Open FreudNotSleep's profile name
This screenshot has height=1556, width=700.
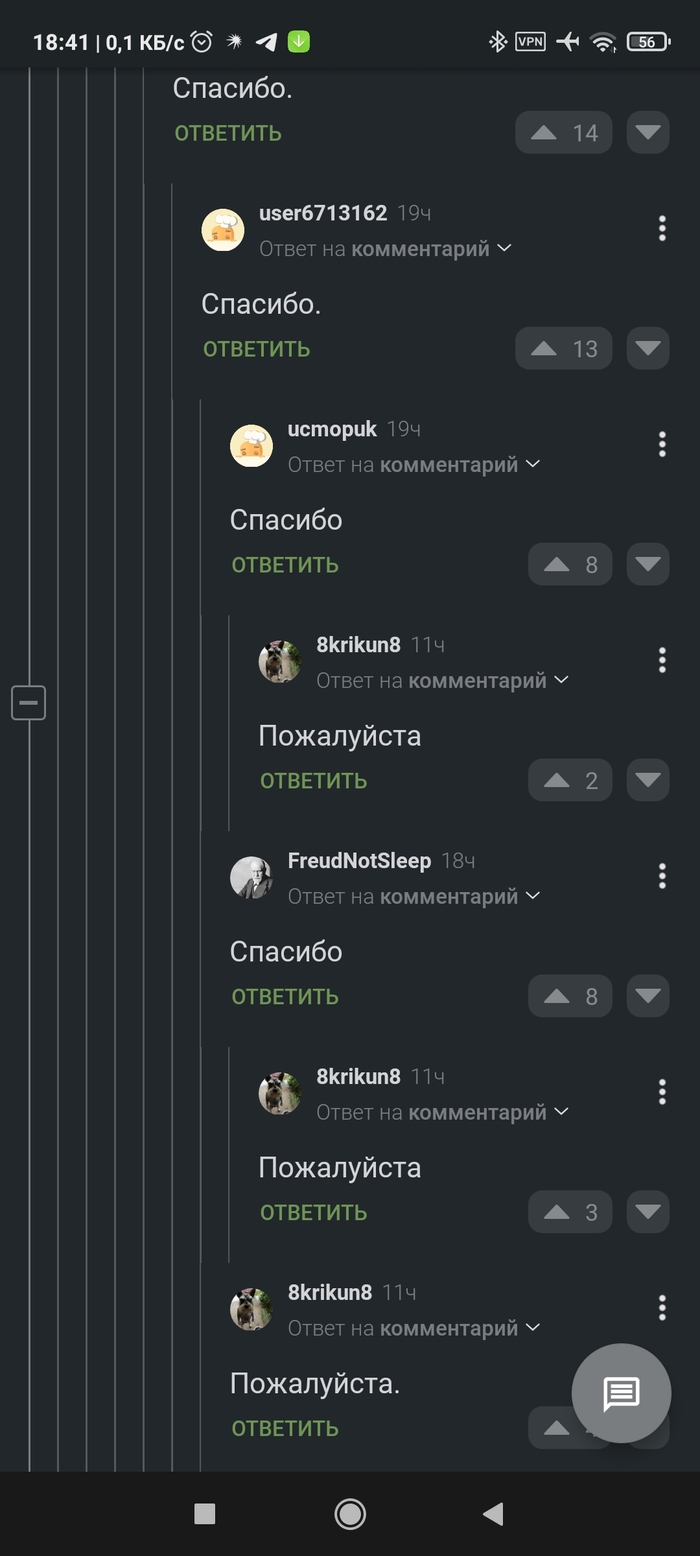click(x=359, y=861)
